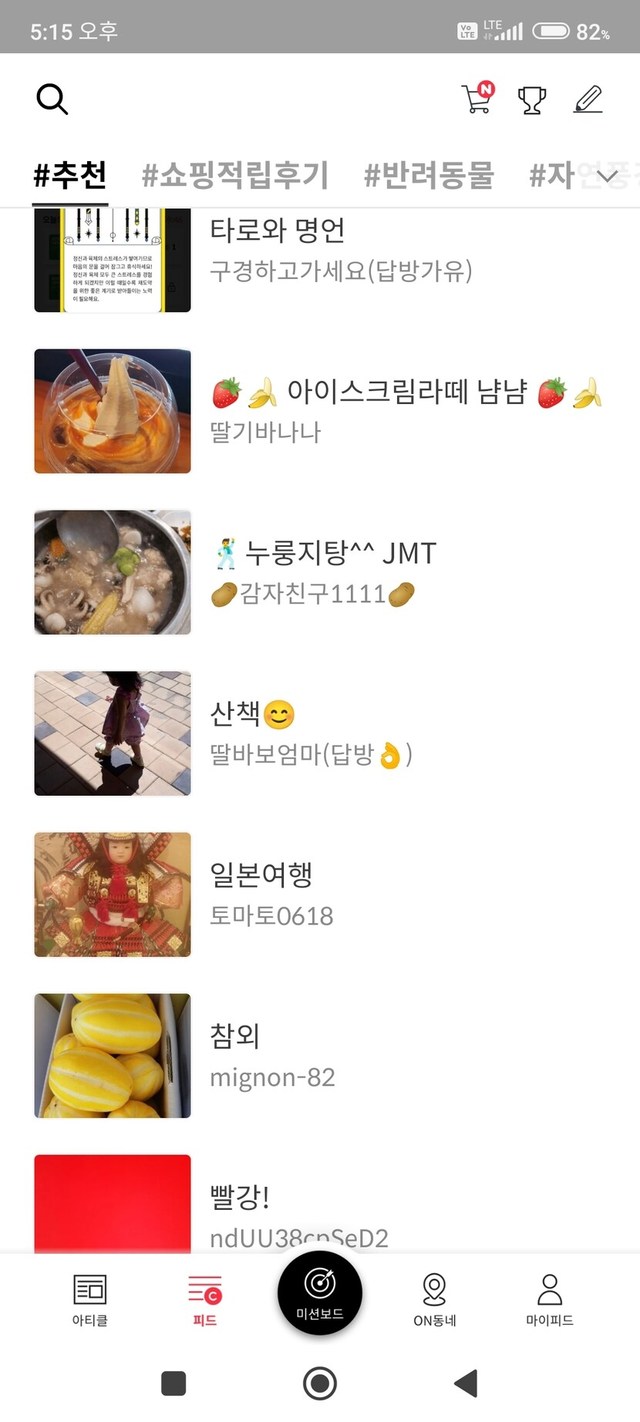Open the 일본여행 post
The width and height of the screenshot is (640, 1422).
(262, 875)
